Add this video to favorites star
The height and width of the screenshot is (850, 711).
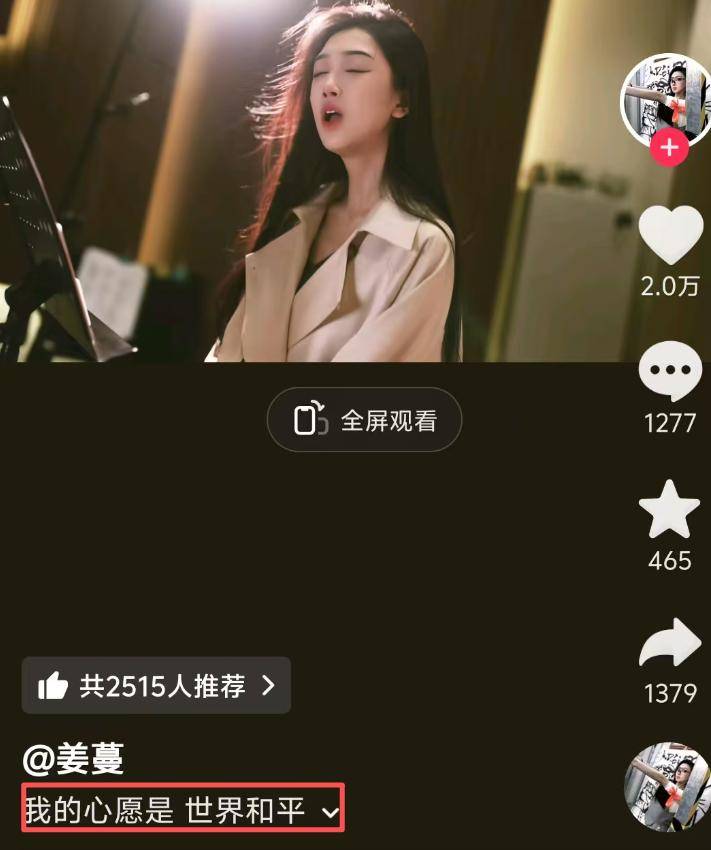coord(670,509)
